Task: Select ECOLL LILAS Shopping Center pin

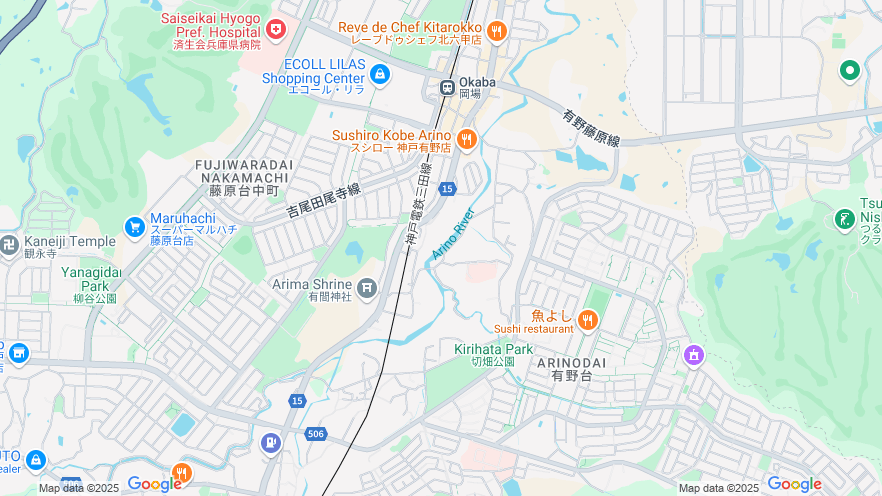Action: 379,74
